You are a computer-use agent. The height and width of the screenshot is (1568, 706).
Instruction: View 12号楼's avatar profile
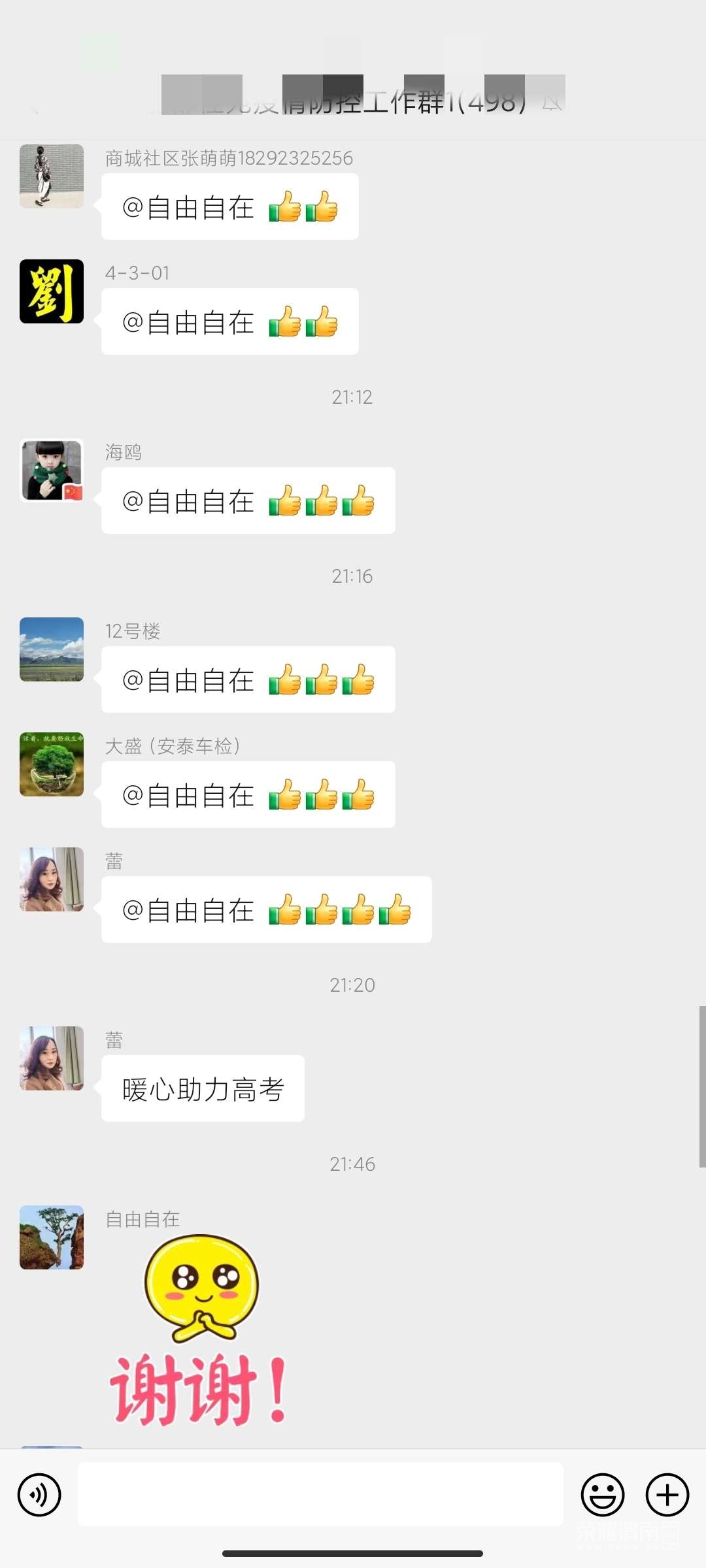coord(52,649)
